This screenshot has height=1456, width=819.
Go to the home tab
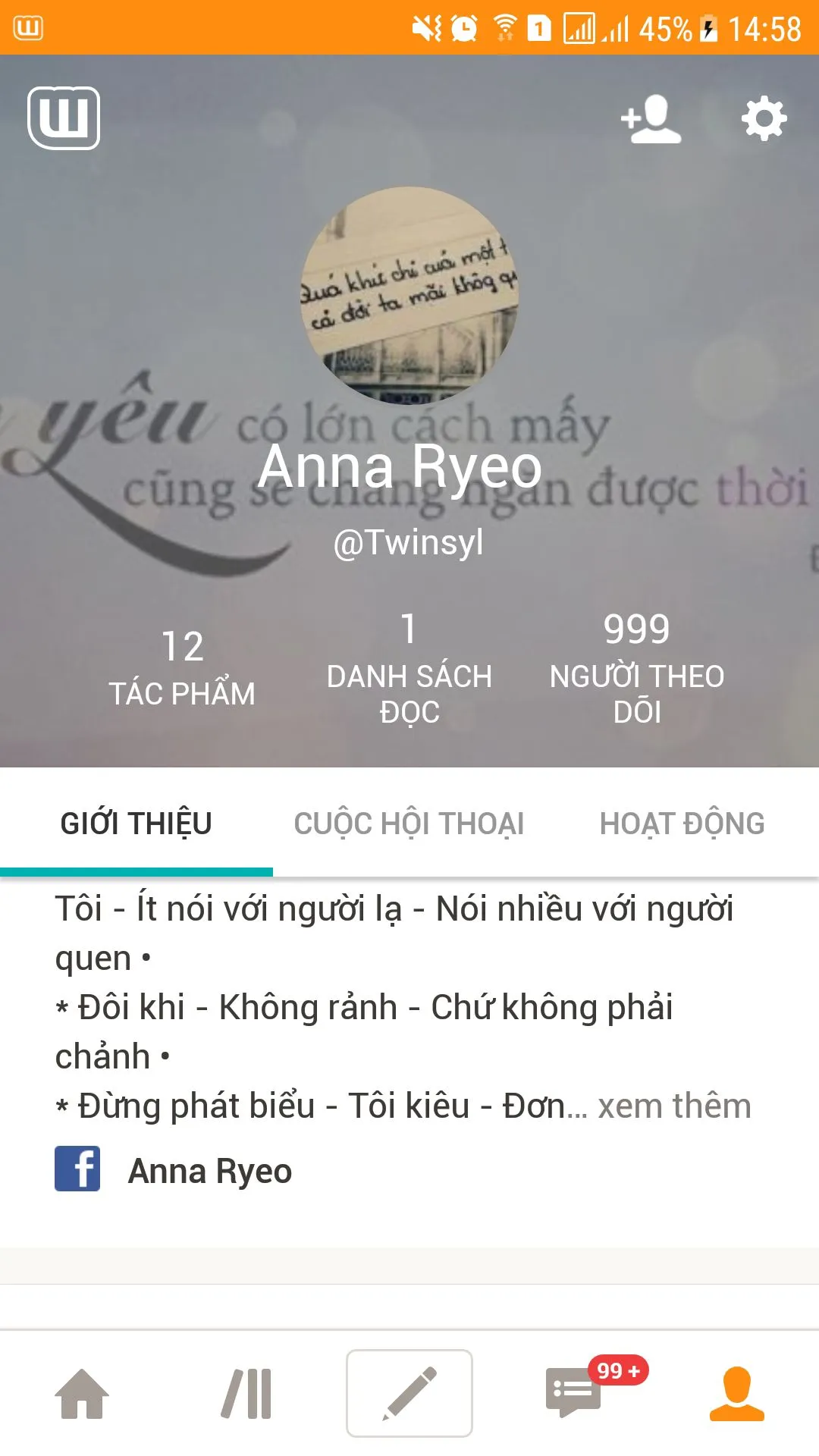(82, 1394)
